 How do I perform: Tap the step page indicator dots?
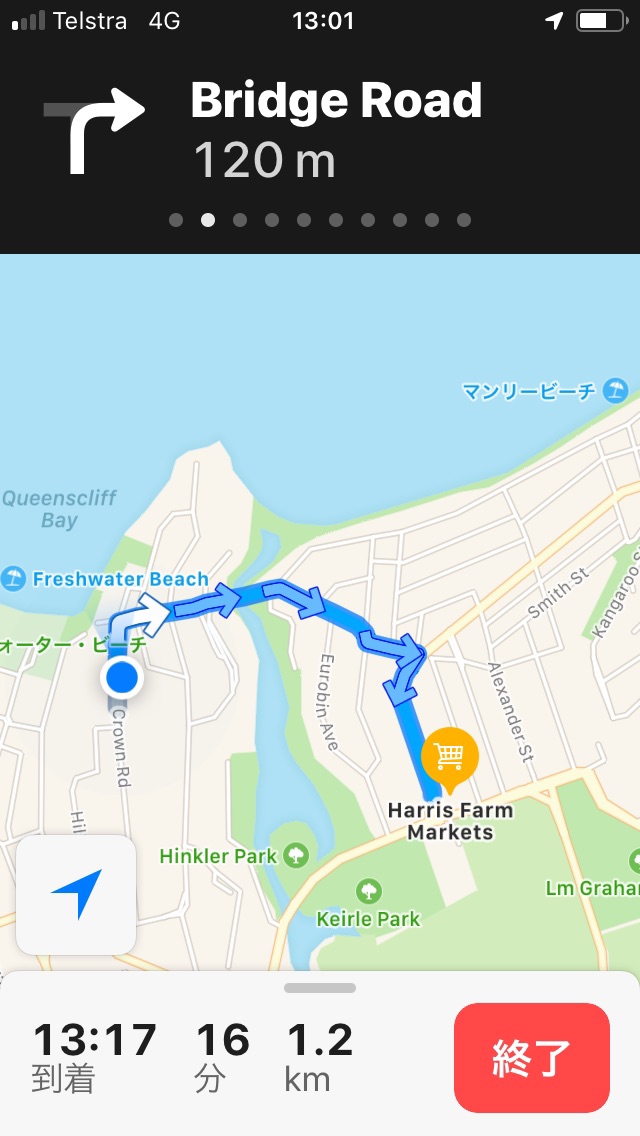point(320,220)
